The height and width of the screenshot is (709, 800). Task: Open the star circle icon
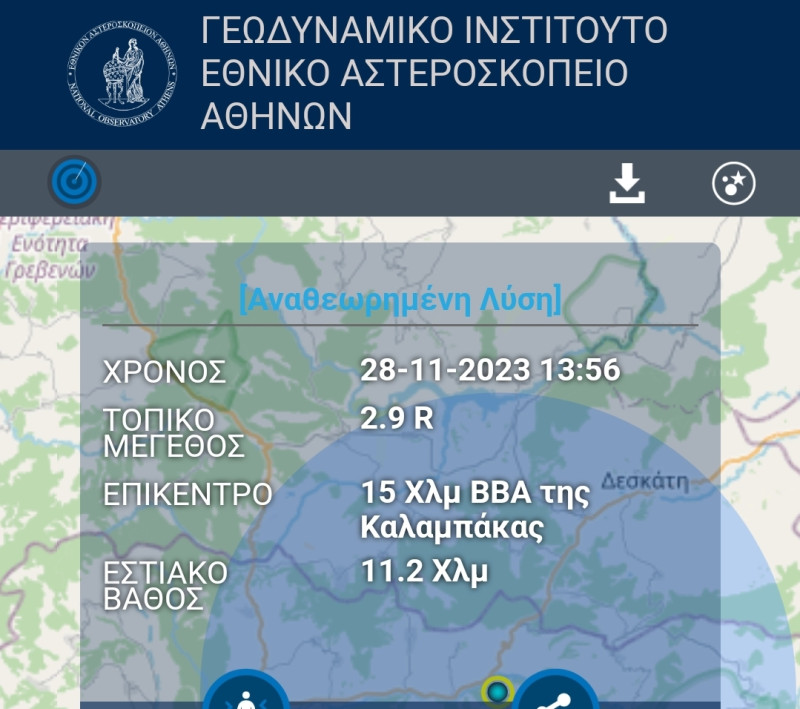733,184
